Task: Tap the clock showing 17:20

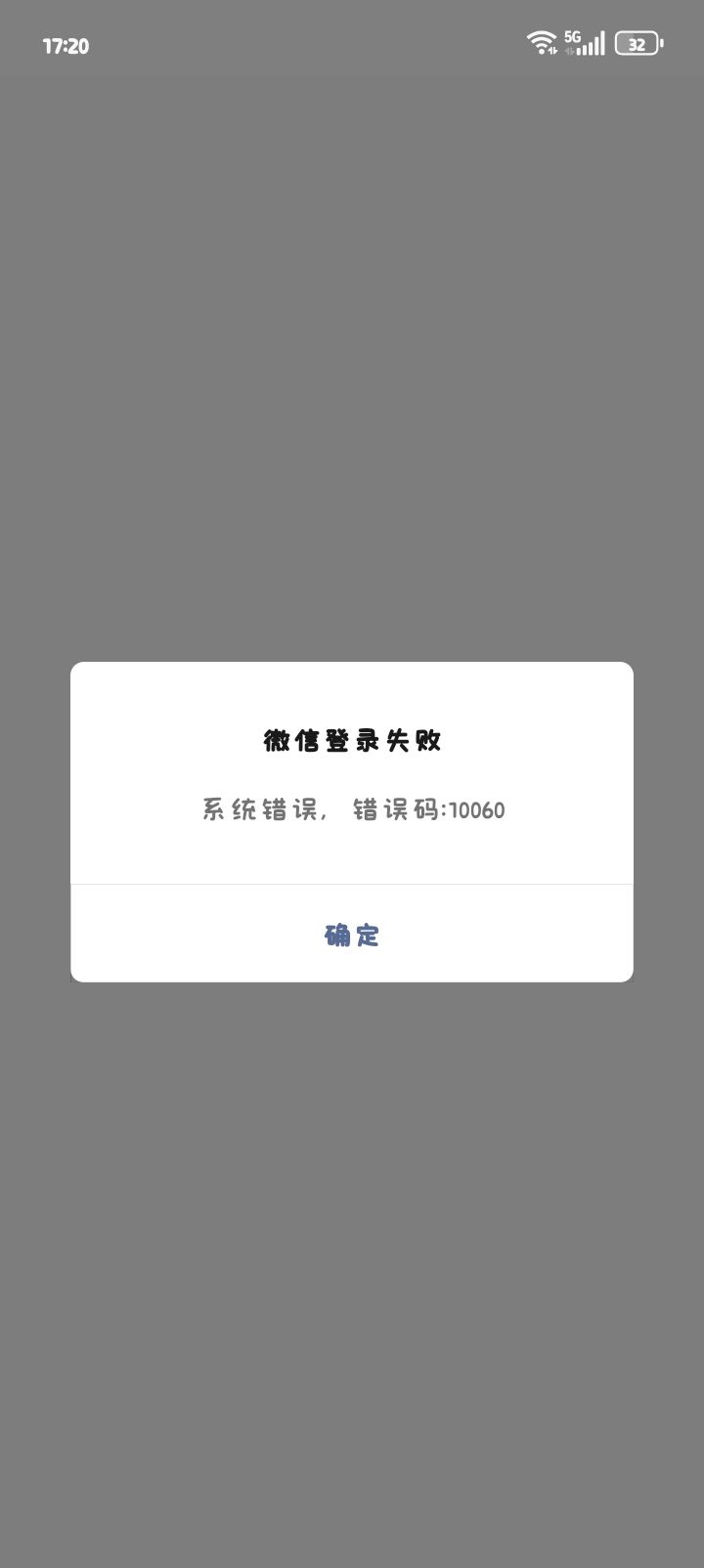Action: point(66,44)
